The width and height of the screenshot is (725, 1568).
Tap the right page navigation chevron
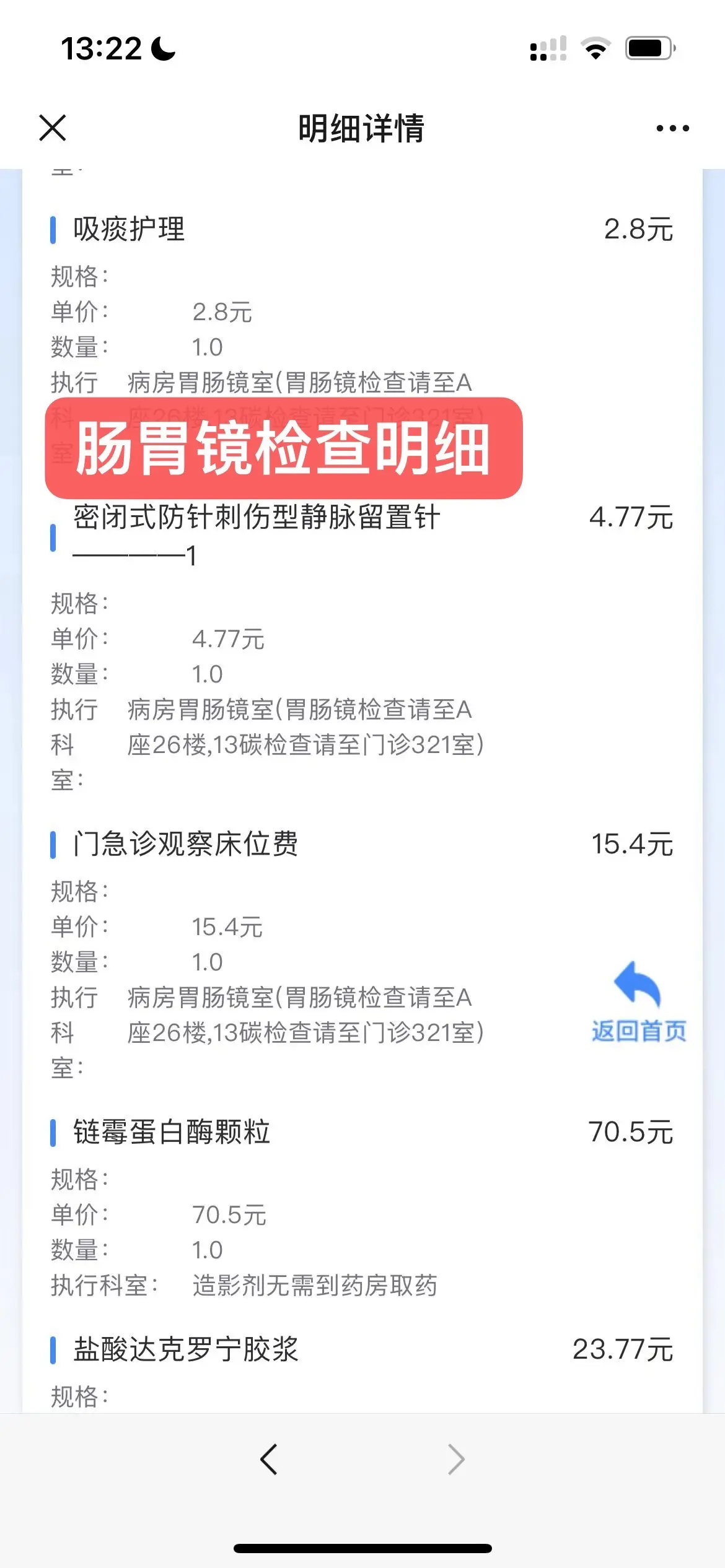pyautogui.click(x=455, y=1459)
